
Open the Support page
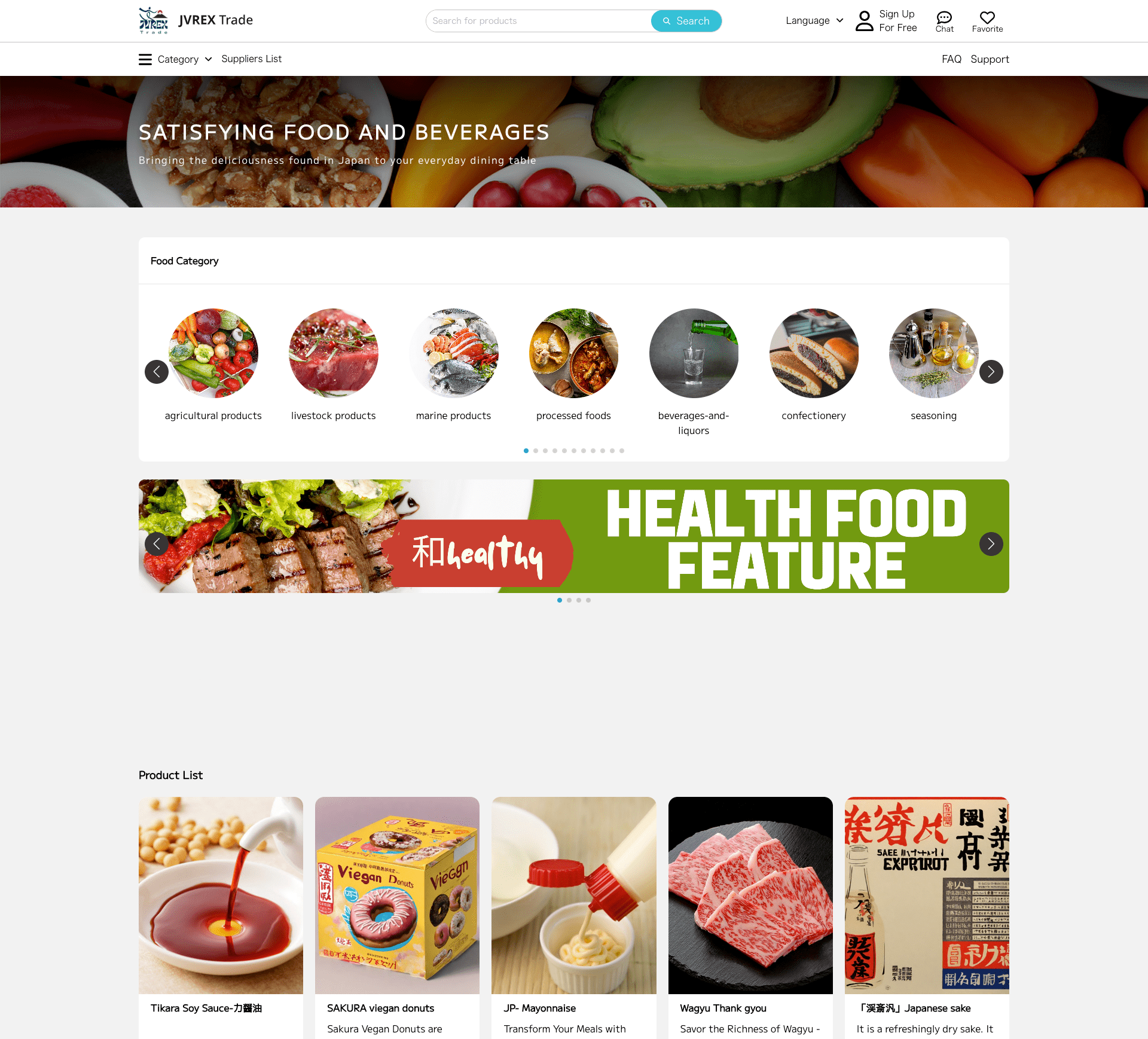click(990, 59)
